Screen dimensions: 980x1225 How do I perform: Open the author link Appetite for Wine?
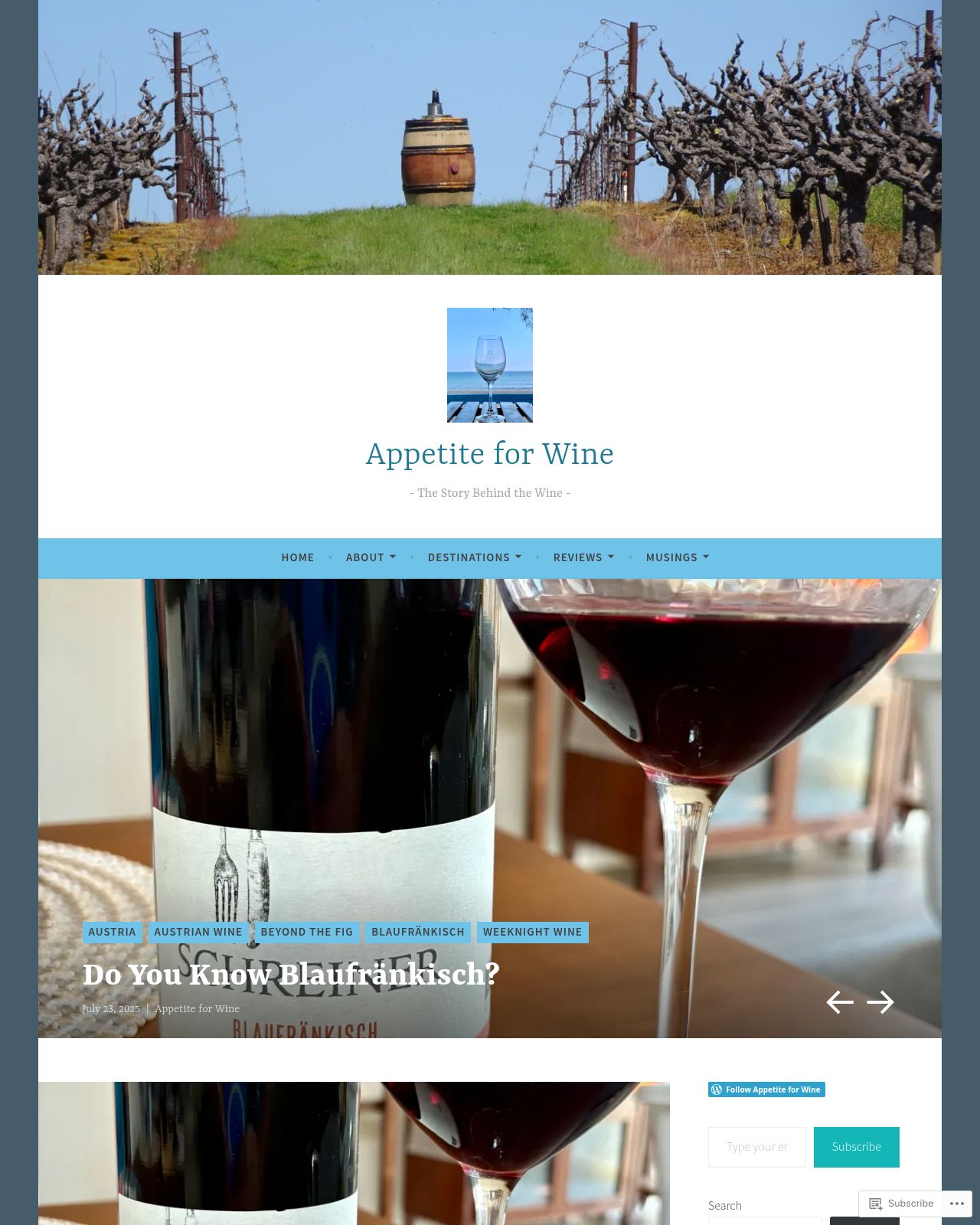tap(197, 1009)
